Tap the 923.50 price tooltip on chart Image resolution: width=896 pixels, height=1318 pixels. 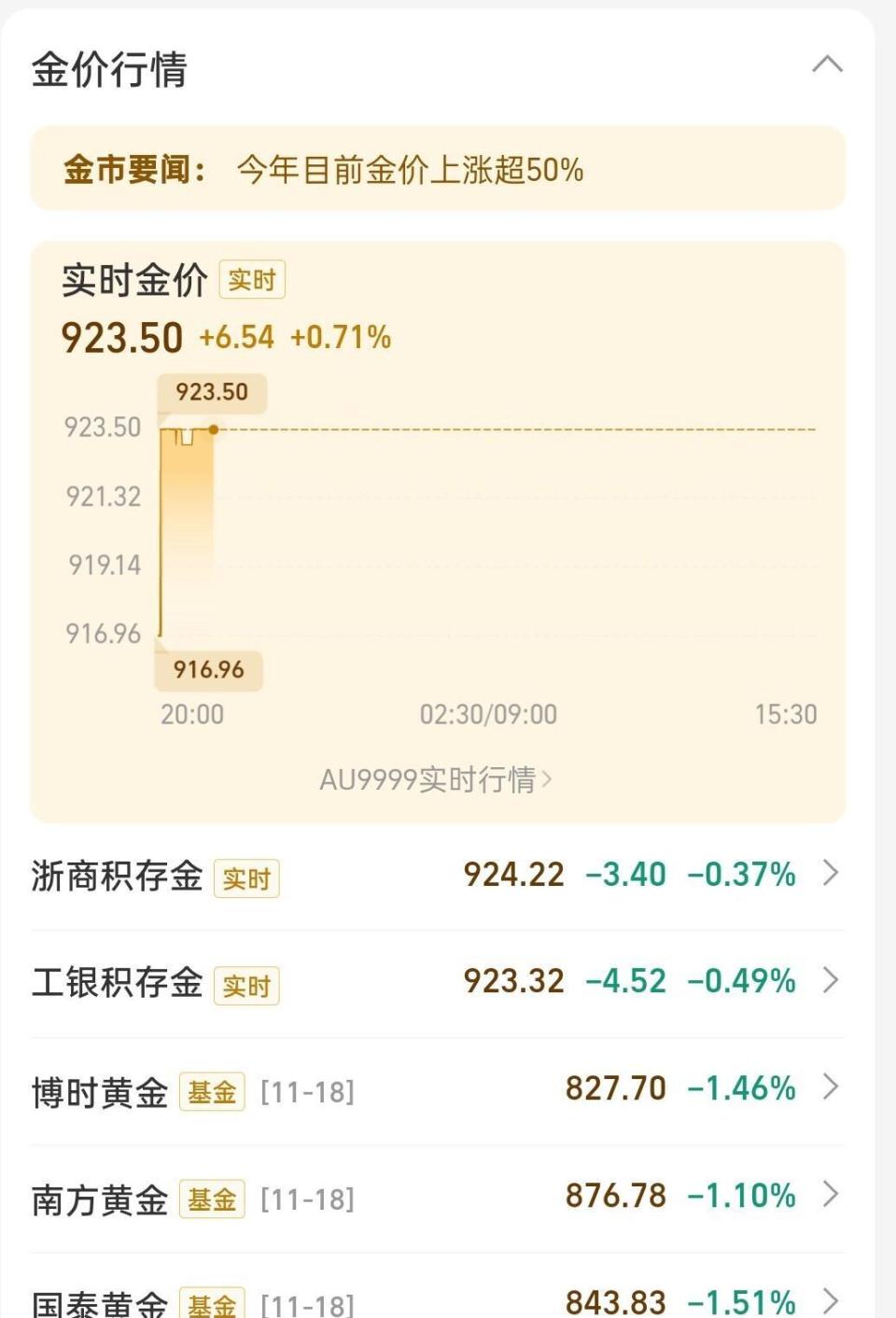coord(212,392)
